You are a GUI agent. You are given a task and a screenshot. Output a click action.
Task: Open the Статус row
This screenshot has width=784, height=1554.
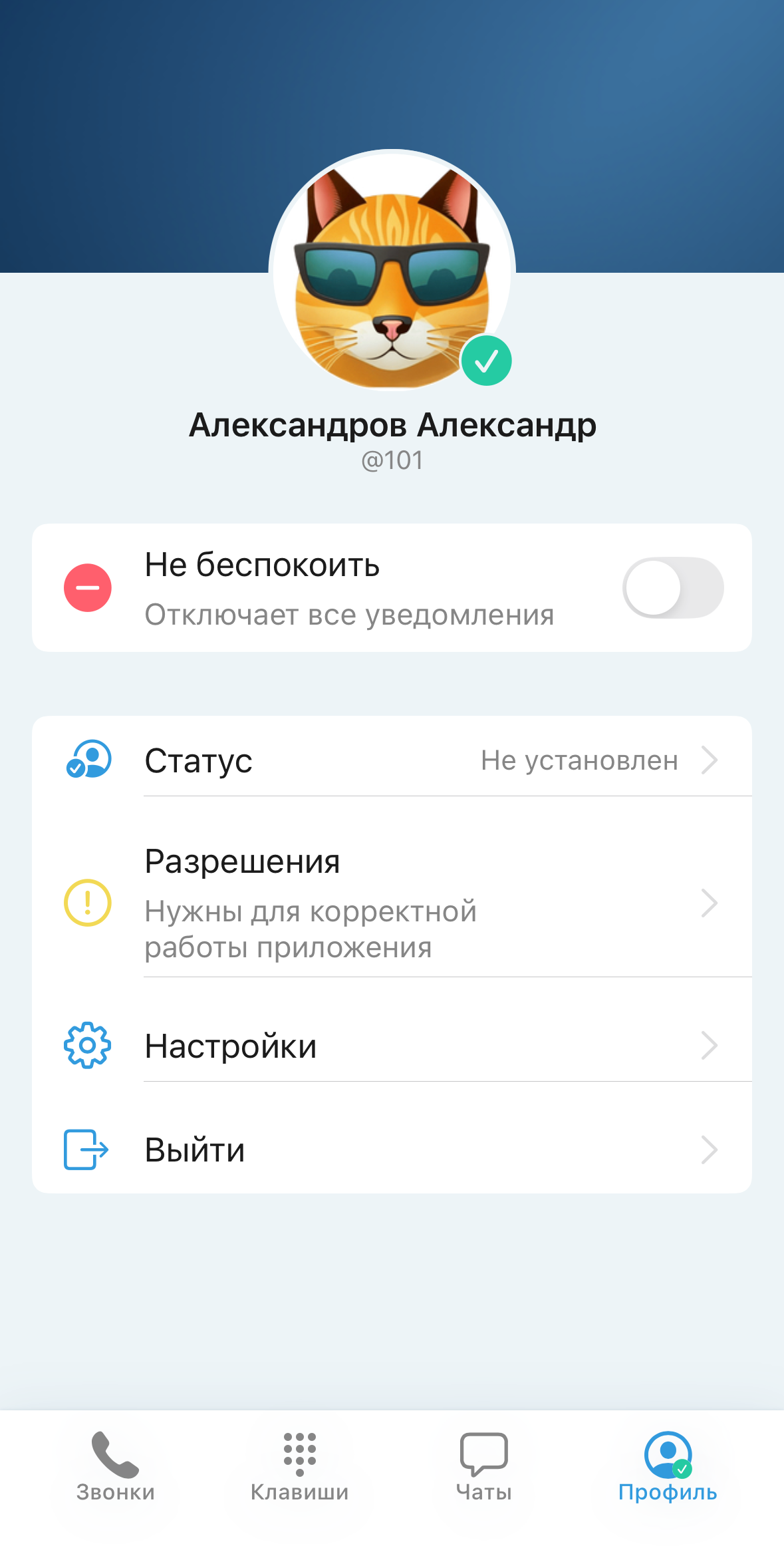pyautogui.click(x=392, y=760)
